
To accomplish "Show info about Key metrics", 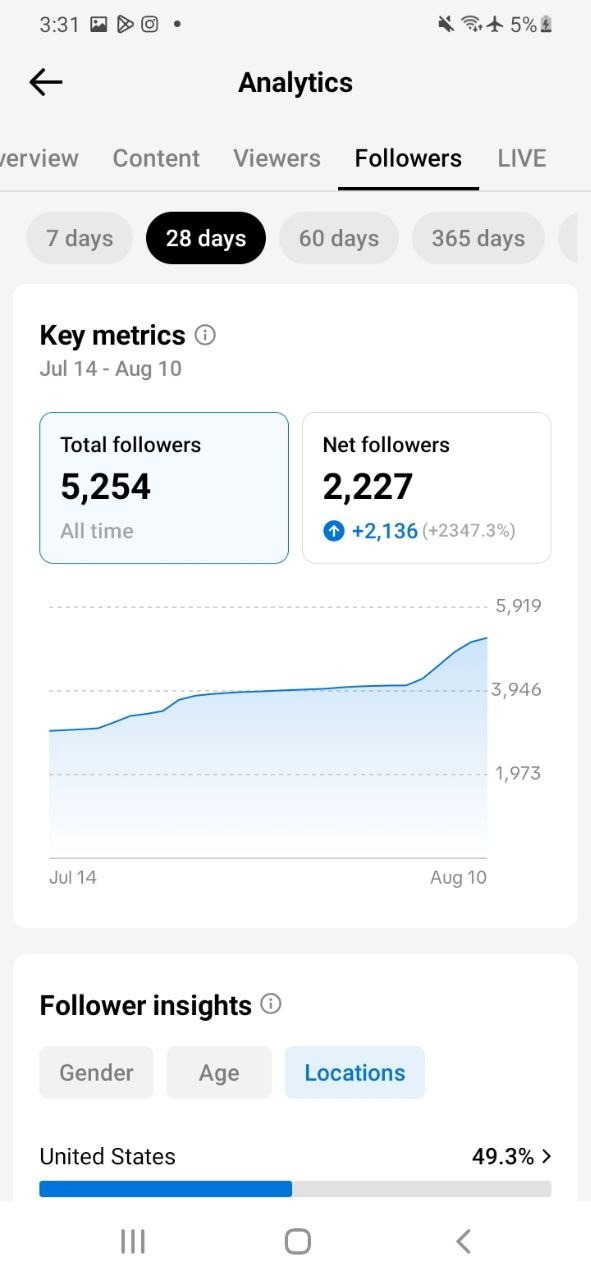I will point(205,335).
